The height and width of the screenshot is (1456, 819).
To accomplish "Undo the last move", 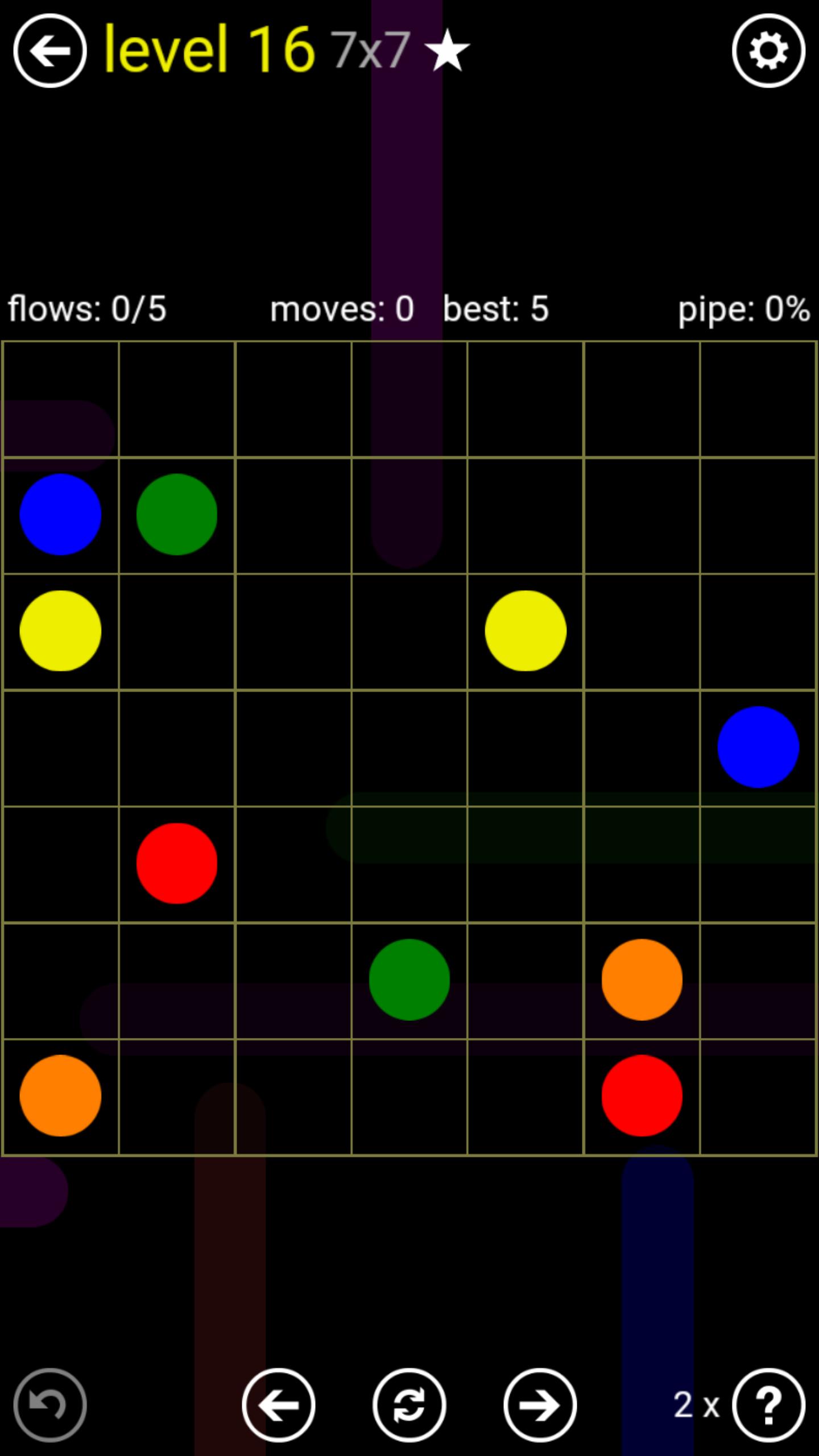I will 50,1405.
